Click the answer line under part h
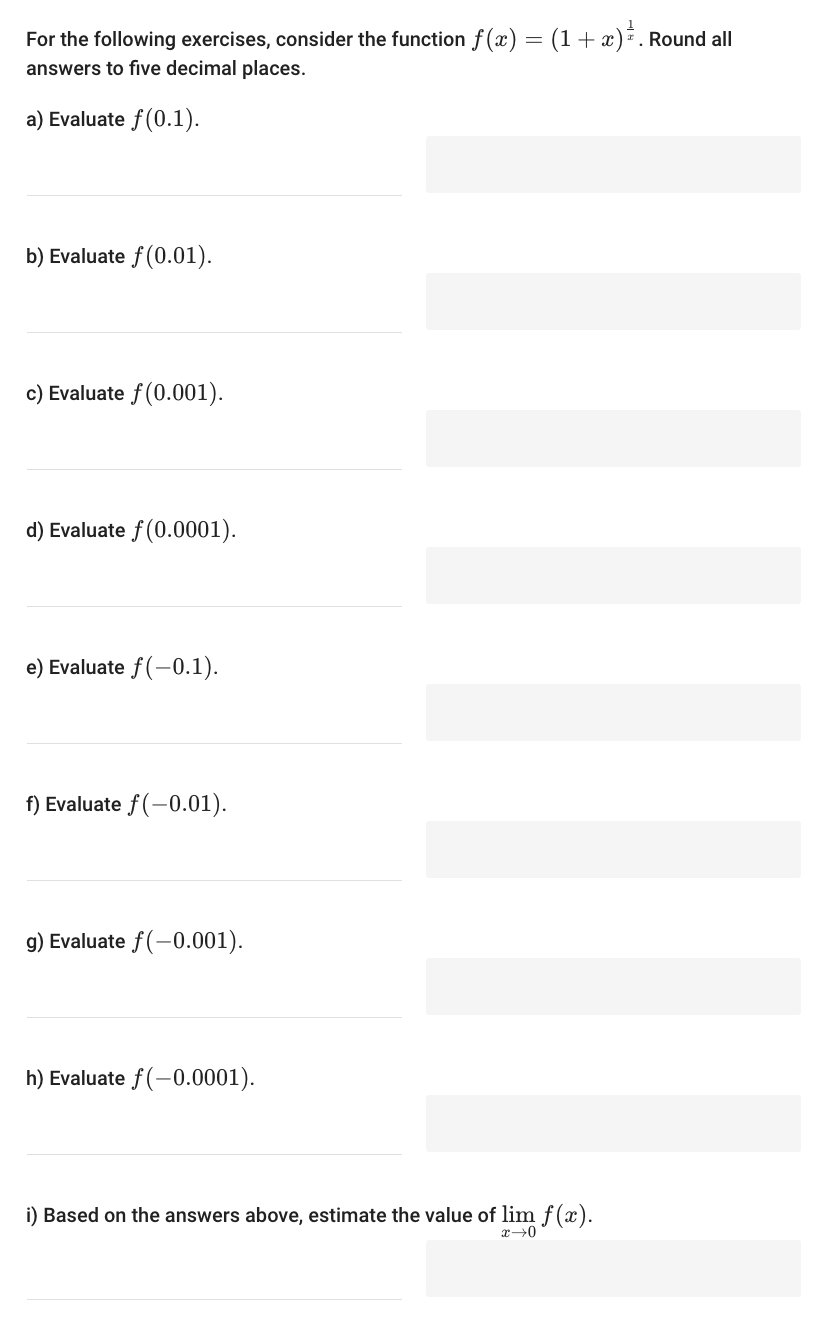Screen dimensions: 814x1322 (213, 1155)
